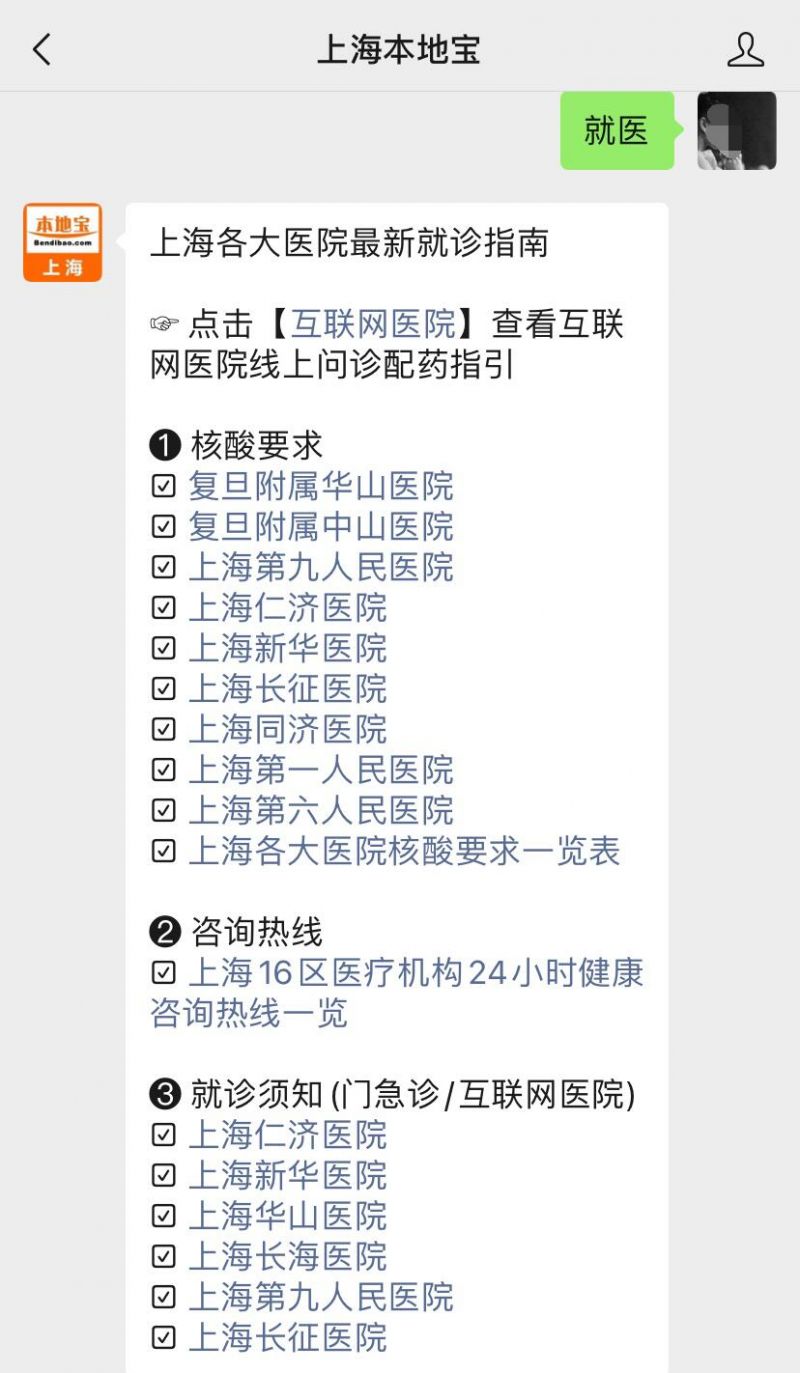Open 上海华山医院 under 就诊须知
The width and height of the screenshot is (800, 1373).
288,1216
